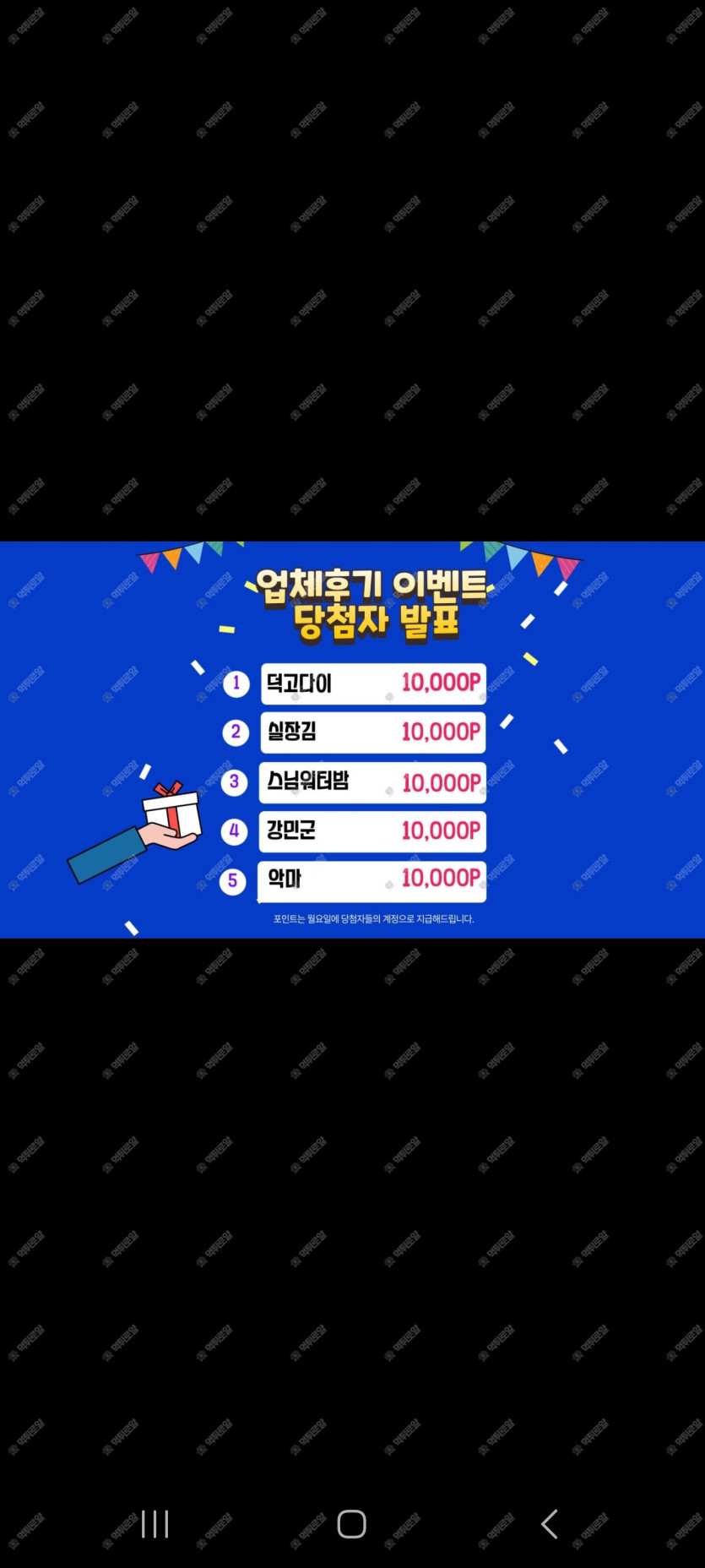Open the recent apps overview

pyautogui.click(x=155, y=1524)
